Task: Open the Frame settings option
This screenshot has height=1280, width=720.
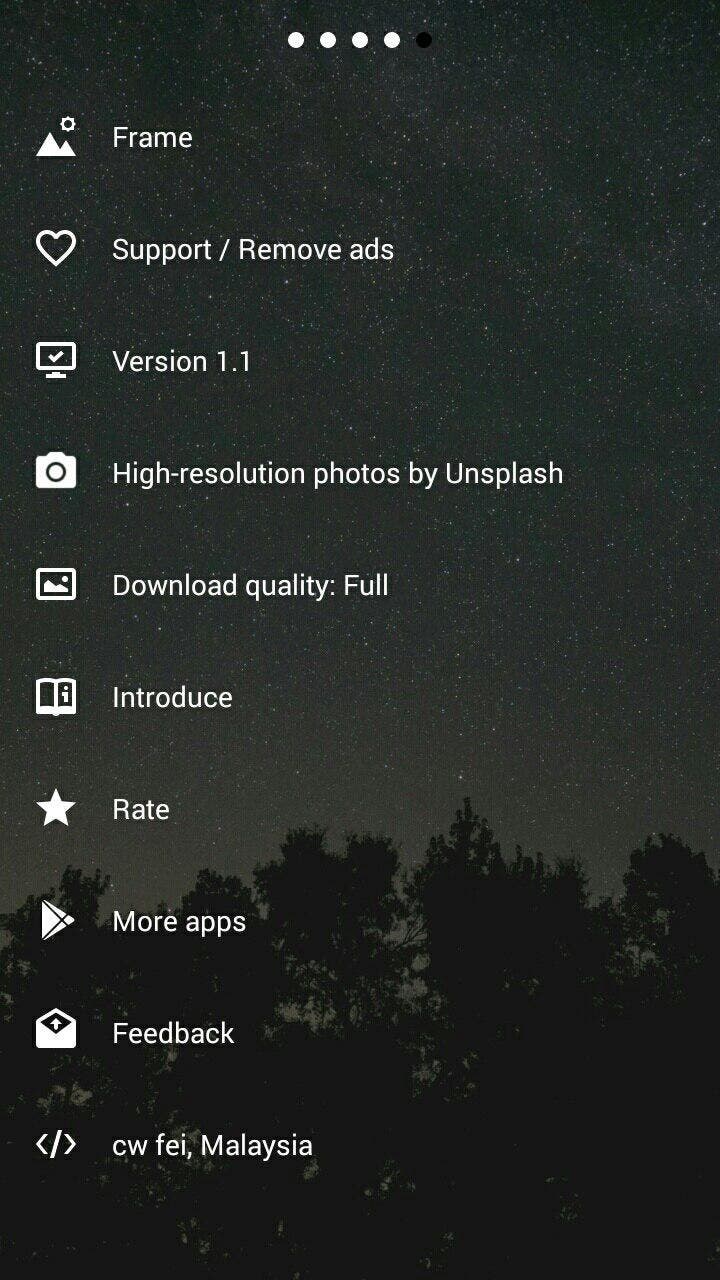Action: [151, 137]
